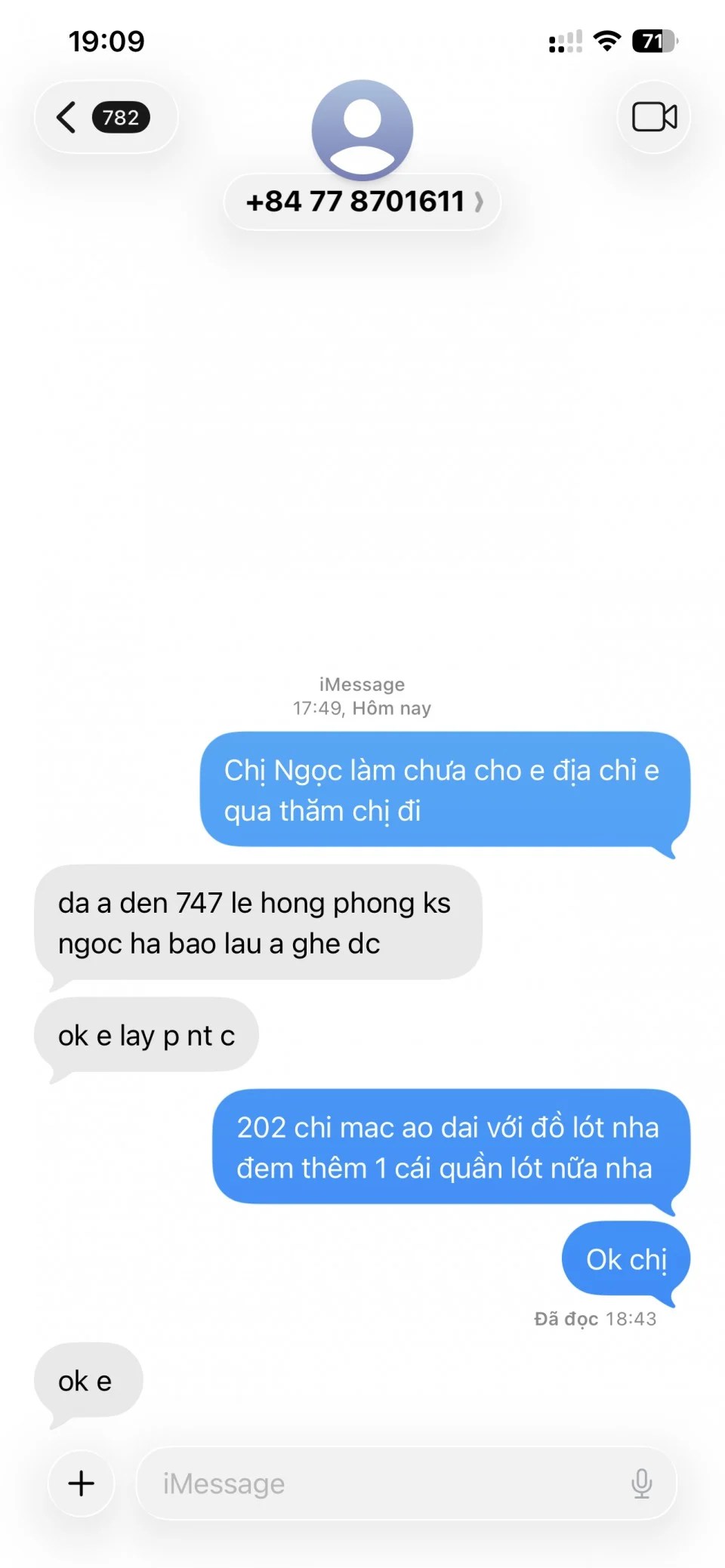Focus the iMessage text field
This screenshot has width=725, height=1568.
pyautogui.click(x=378, y=1483)
